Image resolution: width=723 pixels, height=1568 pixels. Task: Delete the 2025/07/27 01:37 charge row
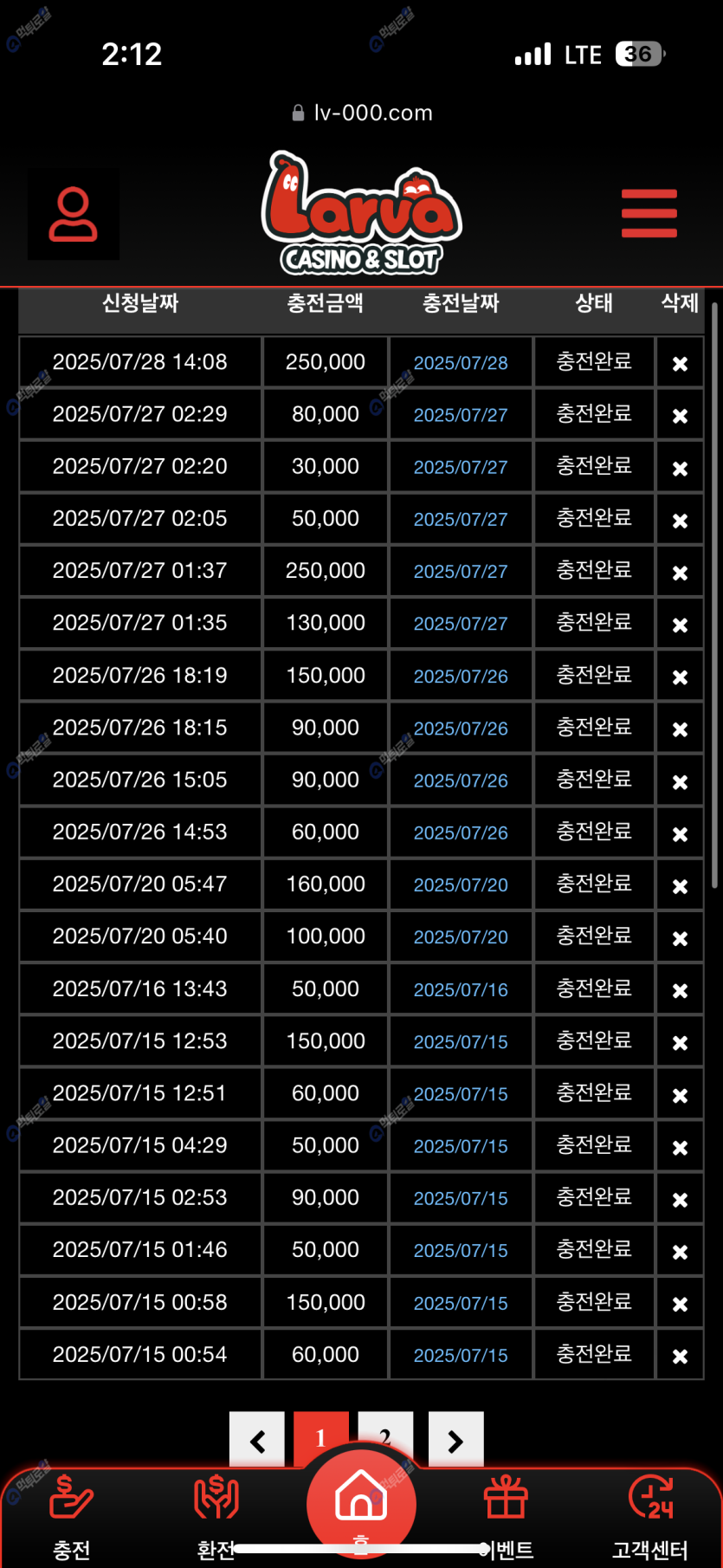pyautogui.click(x=680, y=573)
